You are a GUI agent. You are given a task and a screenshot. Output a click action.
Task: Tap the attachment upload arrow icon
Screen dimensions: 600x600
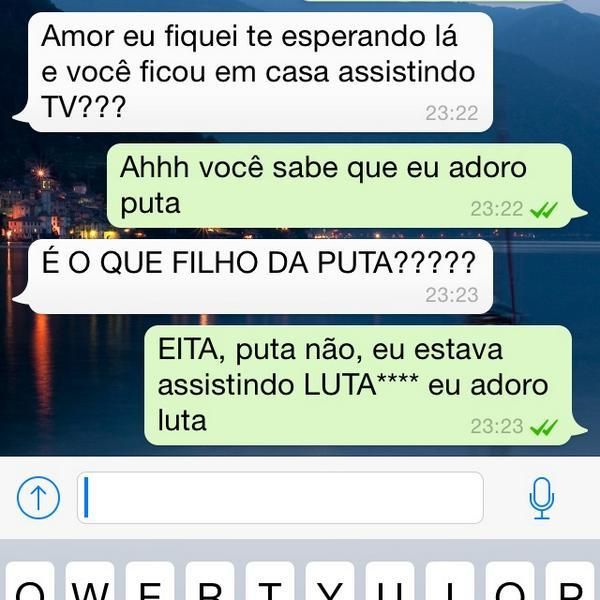39,497
